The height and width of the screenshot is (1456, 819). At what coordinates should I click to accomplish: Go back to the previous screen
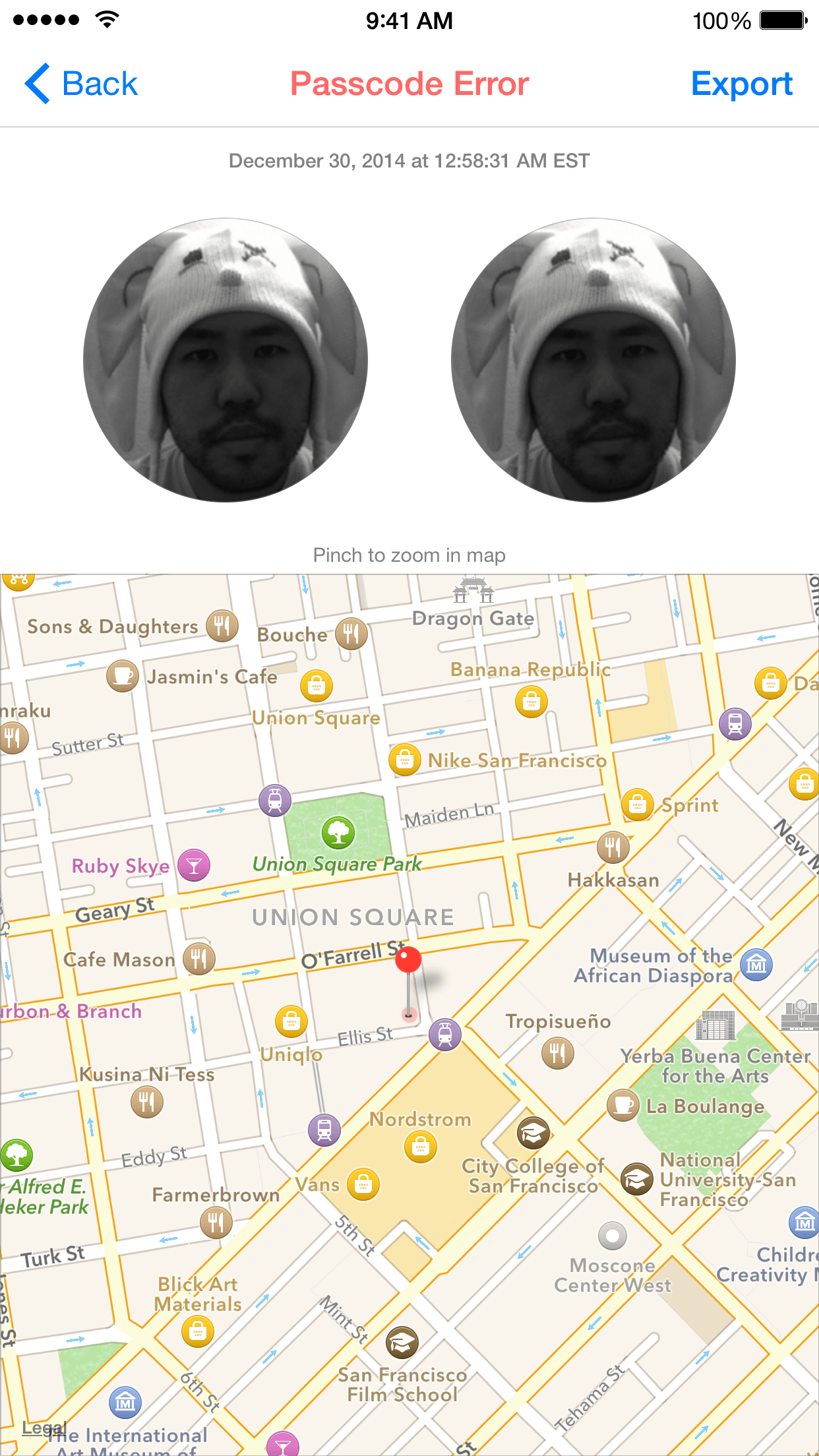tap(81, 84)
